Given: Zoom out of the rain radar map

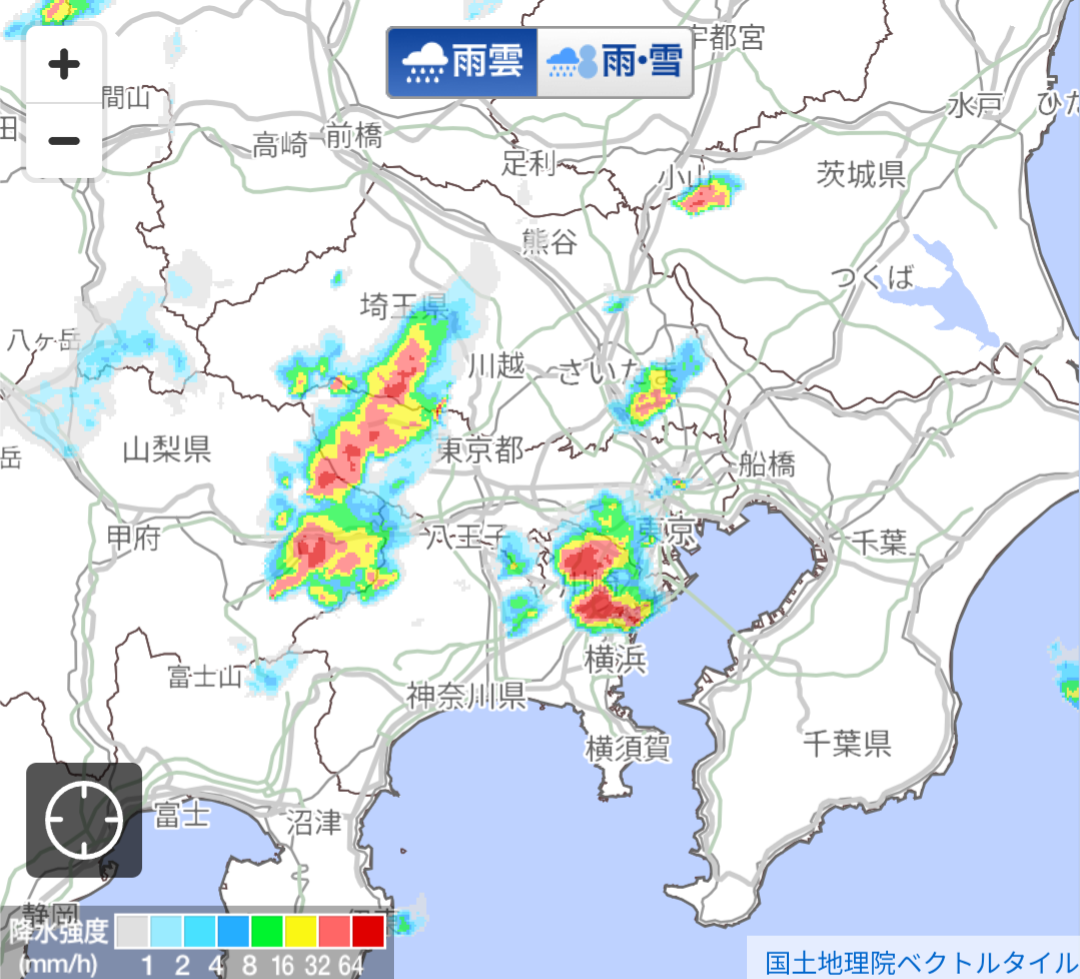Looking at the screenshot, I should (x=64, y=140).
